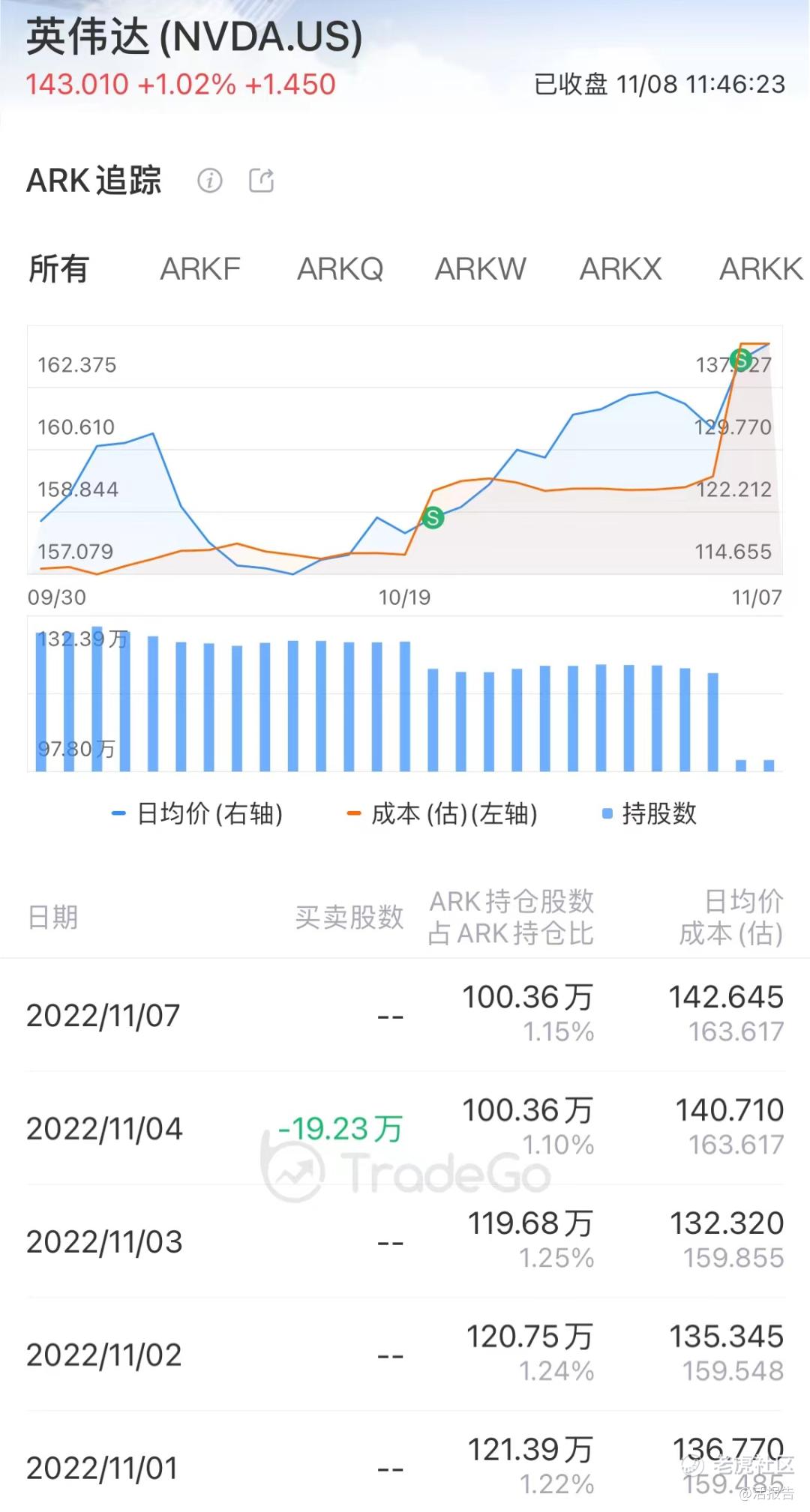Toggle the 成本 (估)(左轴) legend series
Image resolution: width=810 pixels, height=1512 pixels.
(x=442, y=814)
